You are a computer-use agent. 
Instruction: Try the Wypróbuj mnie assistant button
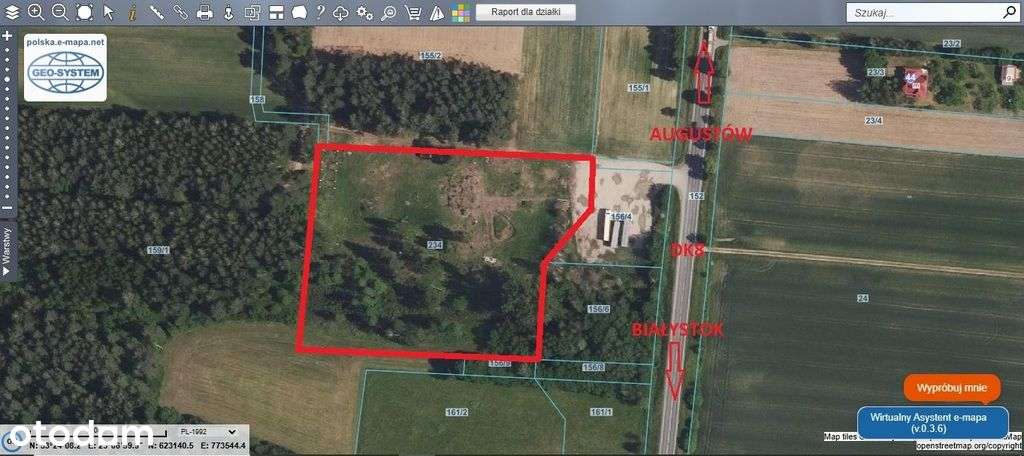tap(952, 386)
